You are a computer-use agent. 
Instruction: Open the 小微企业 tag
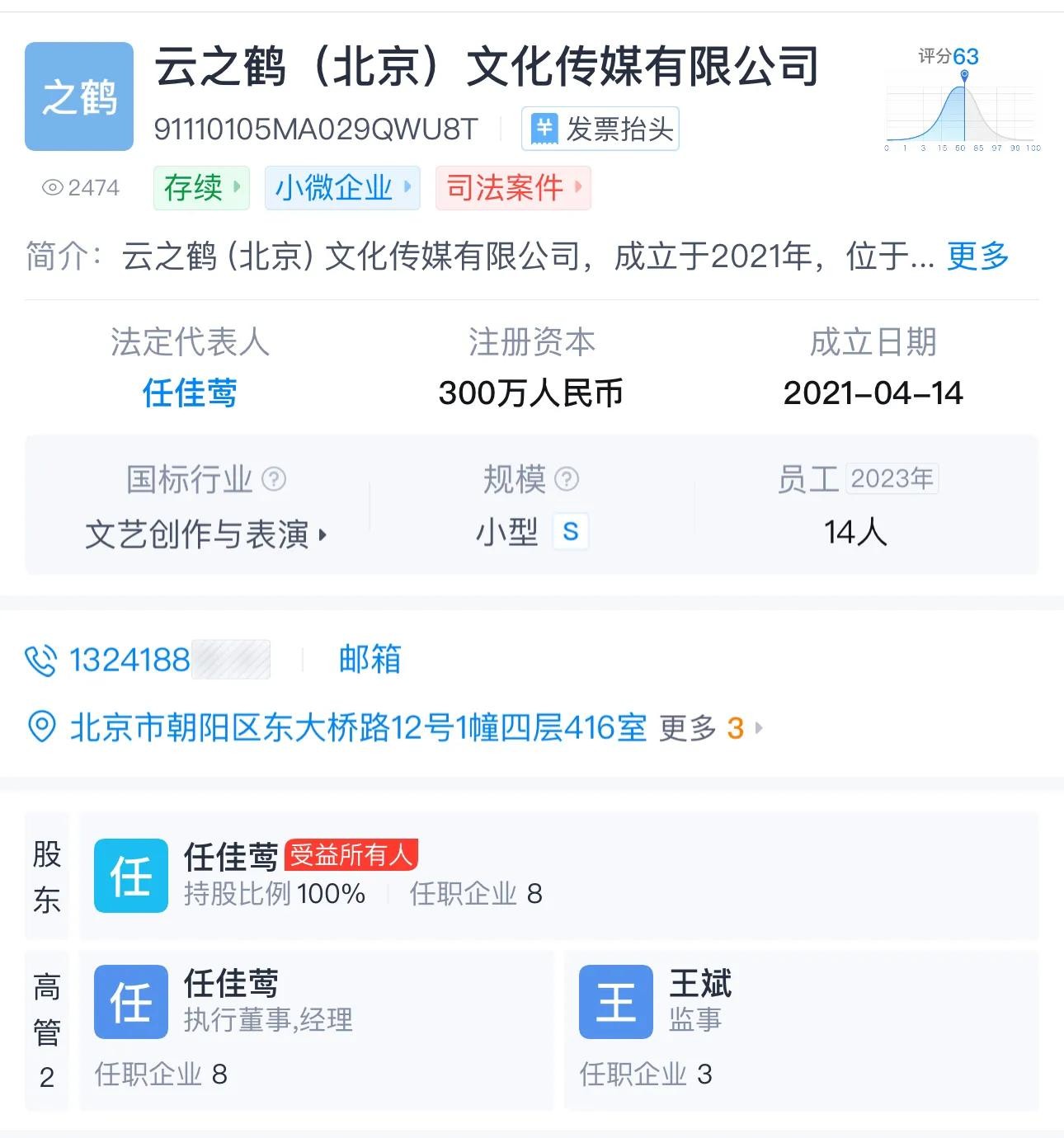(342, 188)
